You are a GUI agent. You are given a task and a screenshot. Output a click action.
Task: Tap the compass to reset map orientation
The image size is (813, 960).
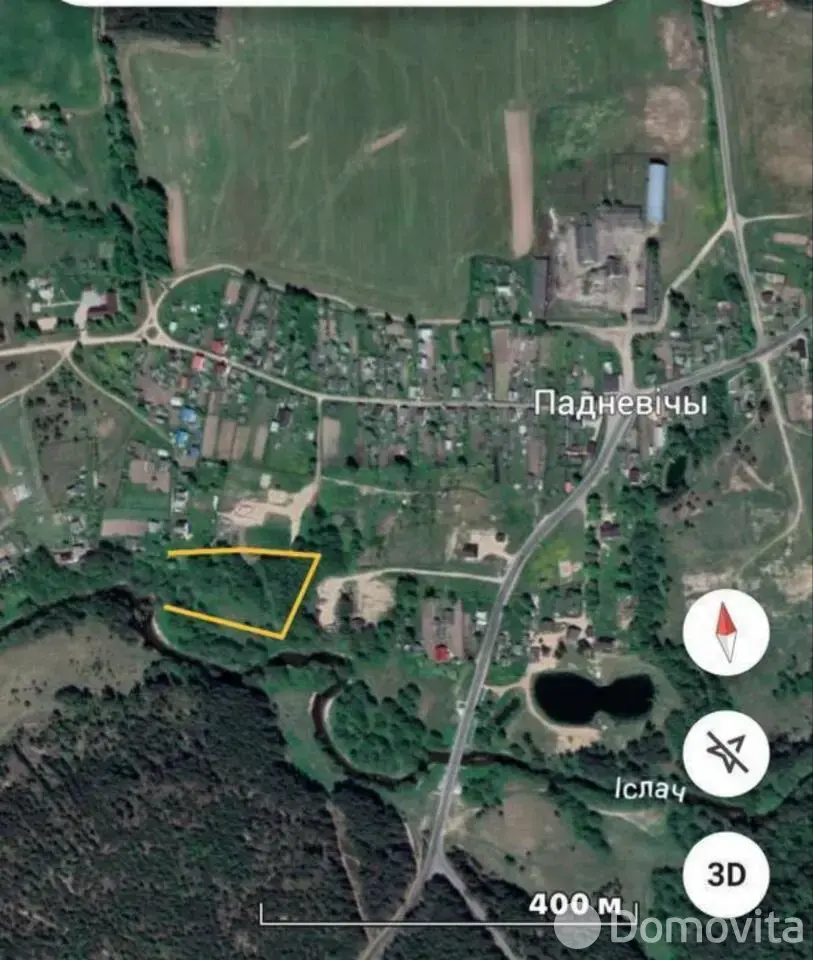pyautogui.click(x=726, y=632)
